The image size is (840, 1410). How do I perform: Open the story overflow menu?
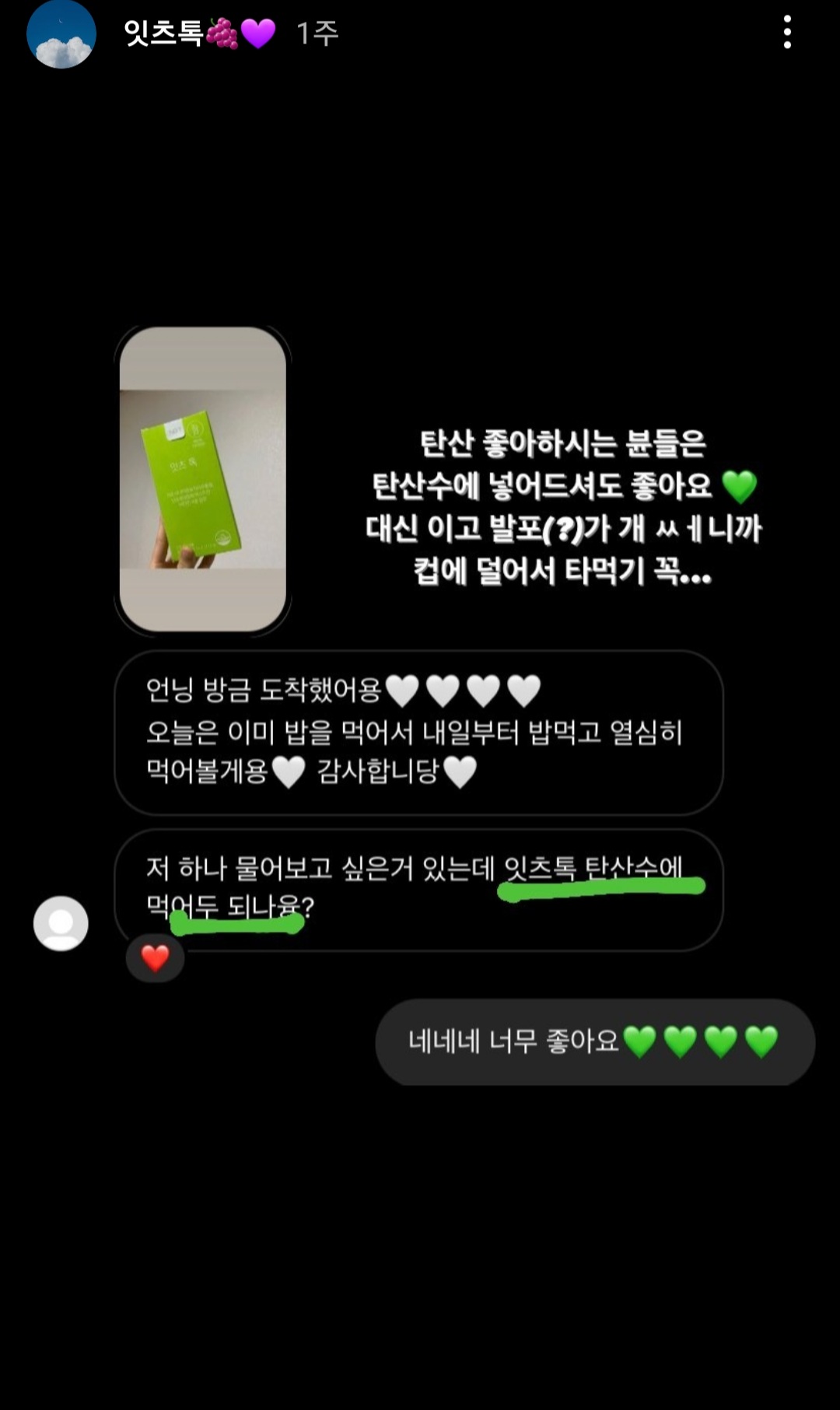click(x=787, y=33)
